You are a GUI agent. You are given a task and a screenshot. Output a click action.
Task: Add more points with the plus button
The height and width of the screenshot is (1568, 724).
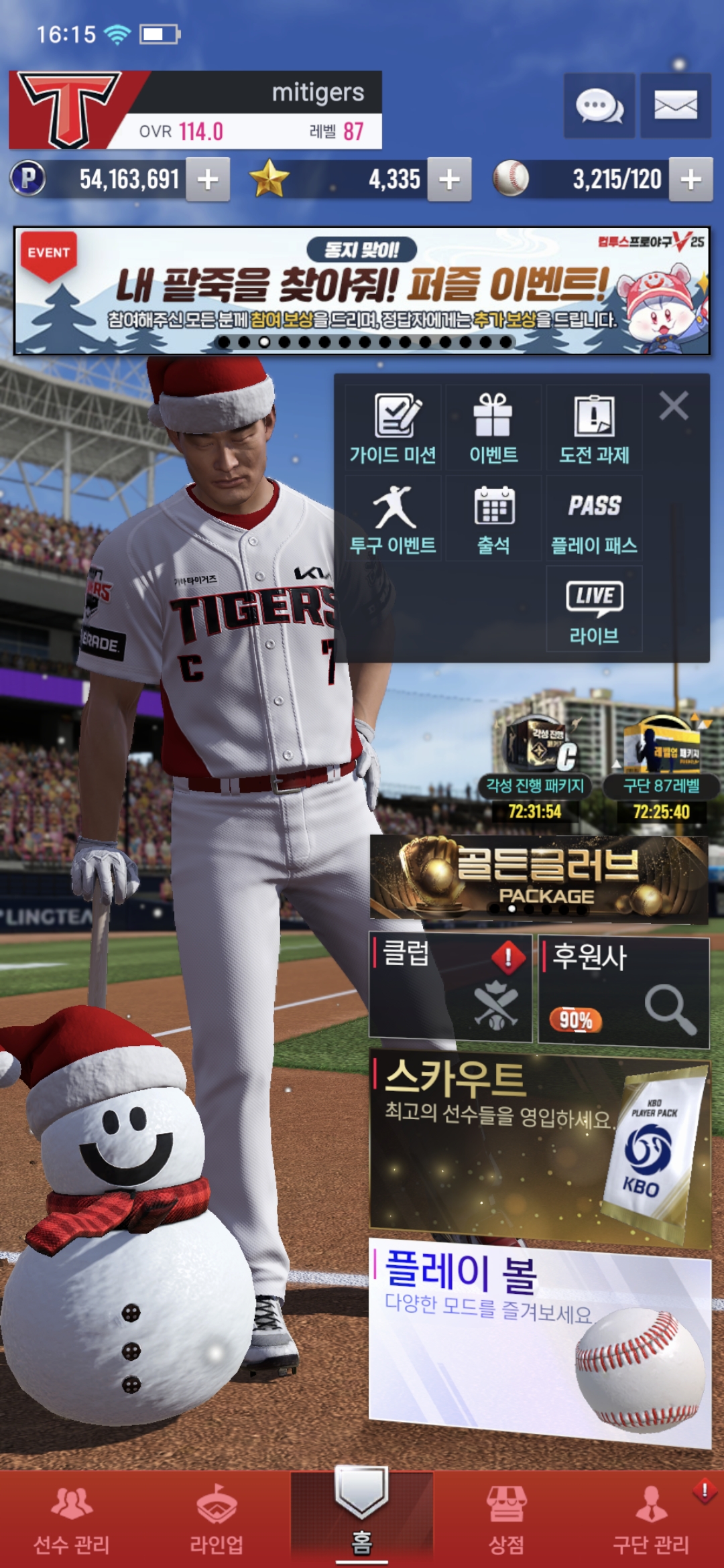pos(208,180)
